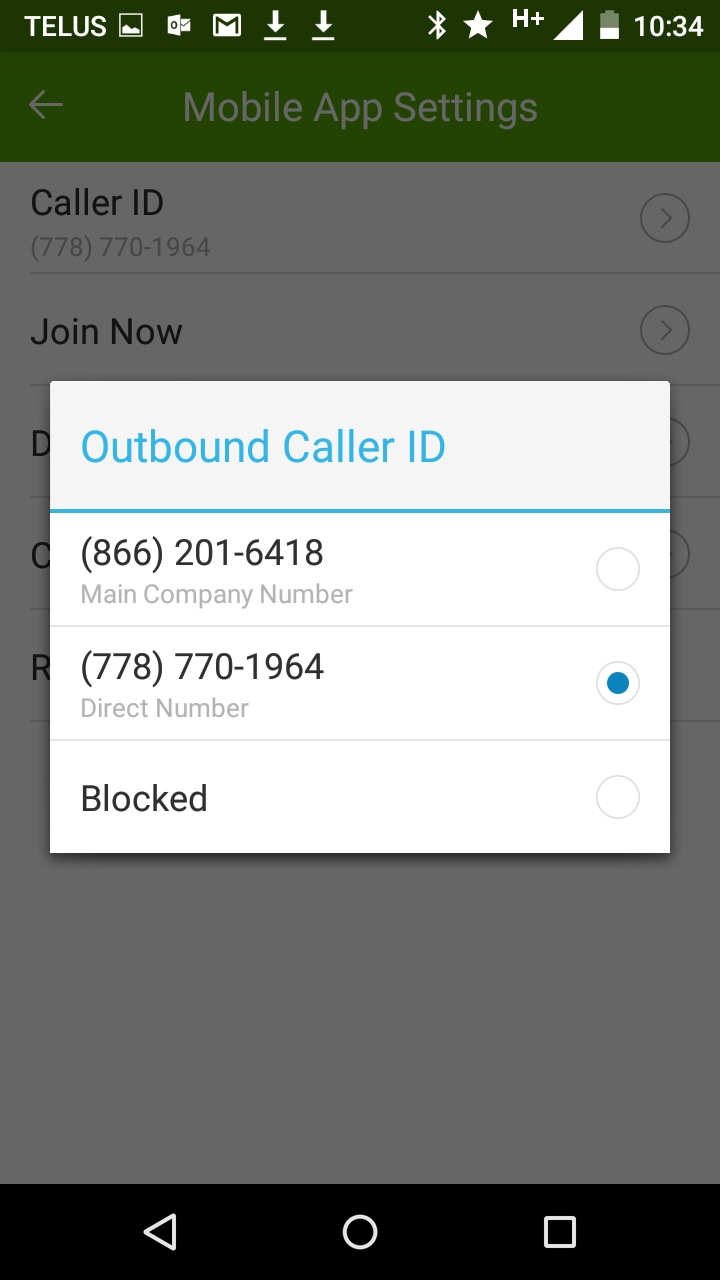Viewport: 720px width, 1280px height.
Task: Open the recent apps overview
Action: (x=560, y=1232)
